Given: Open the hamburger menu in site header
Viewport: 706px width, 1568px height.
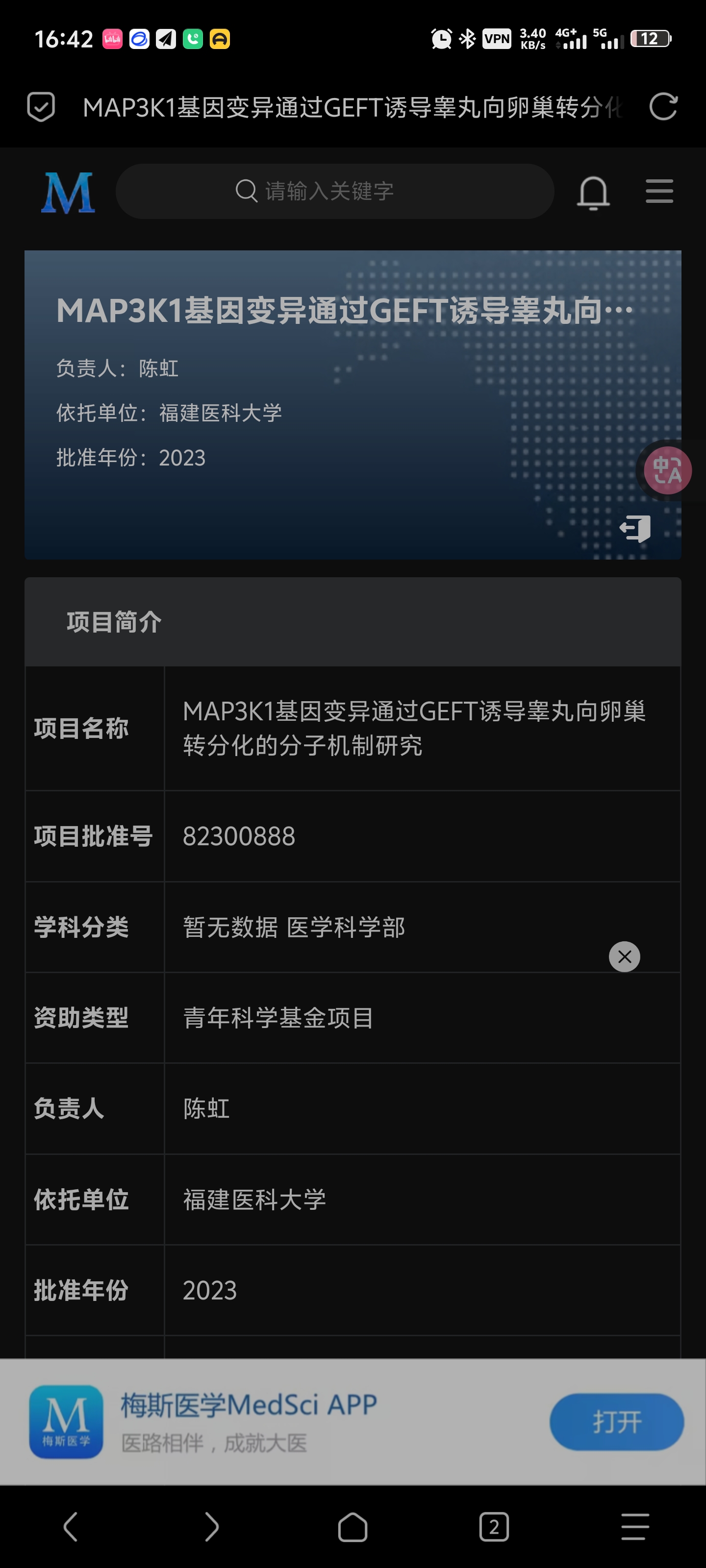Looking at the screenshot, I should point(659,191).
